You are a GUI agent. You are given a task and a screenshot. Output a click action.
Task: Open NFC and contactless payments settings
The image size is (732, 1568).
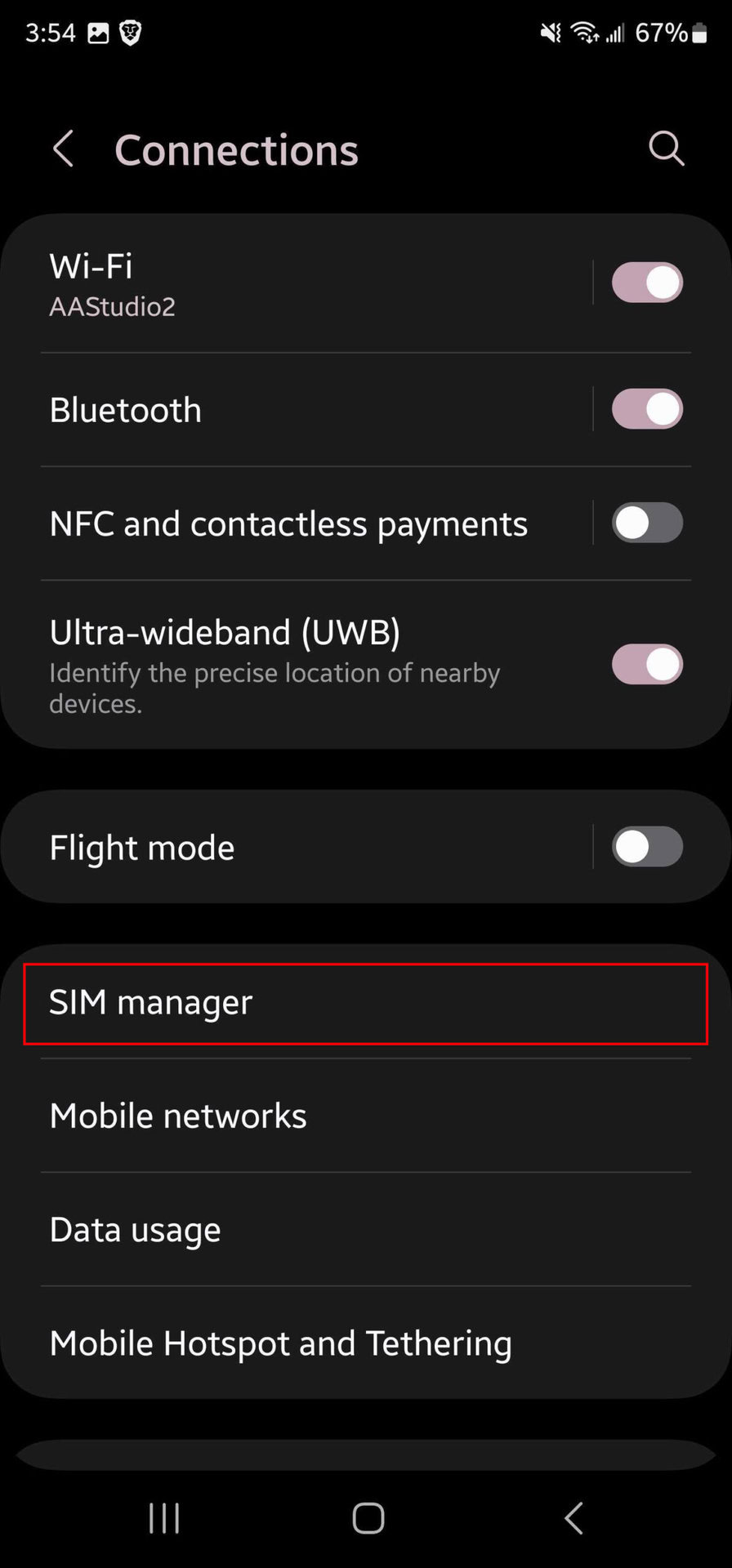310,523
